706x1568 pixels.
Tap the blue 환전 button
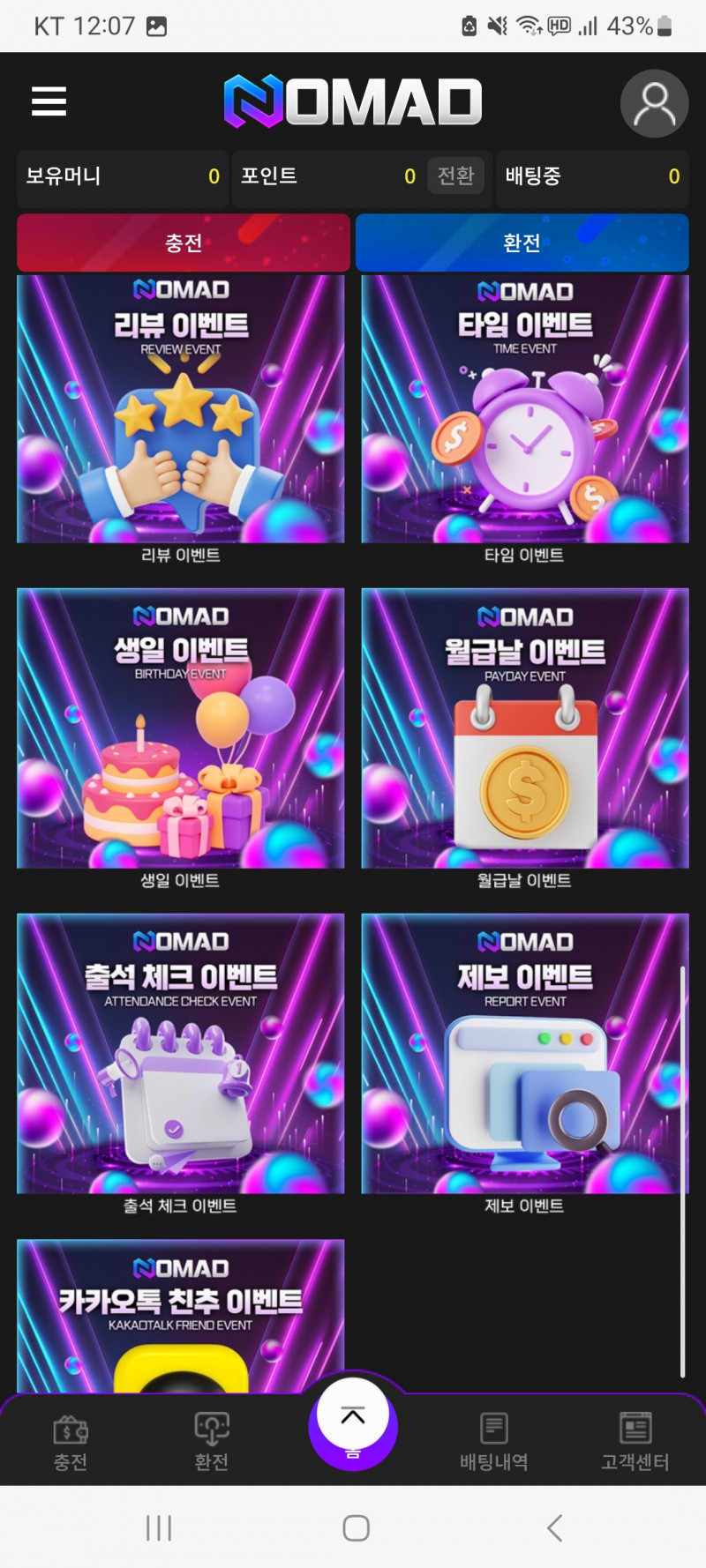pos(522,243)
